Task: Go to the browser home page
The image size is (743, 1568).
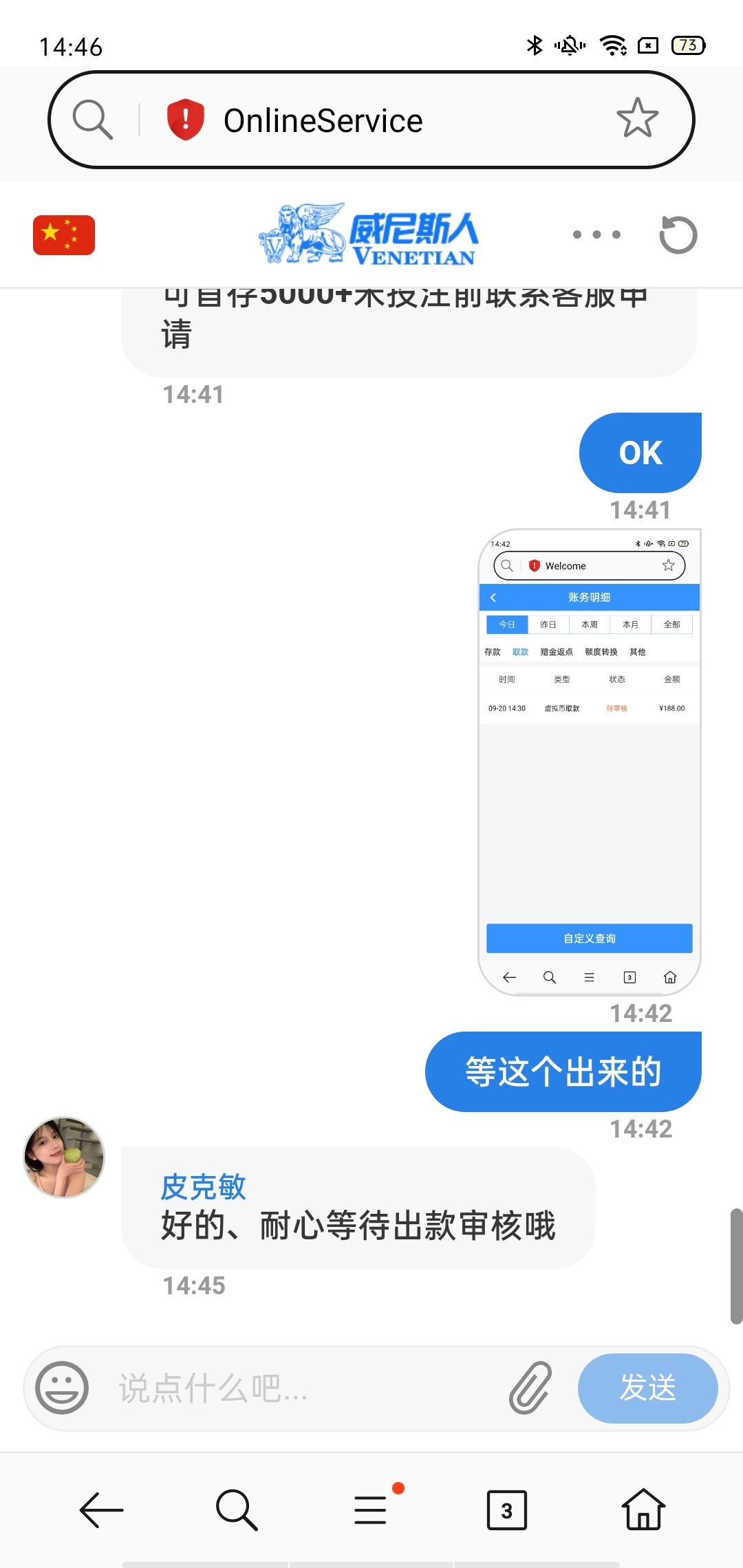Action: coord(643,1510)
